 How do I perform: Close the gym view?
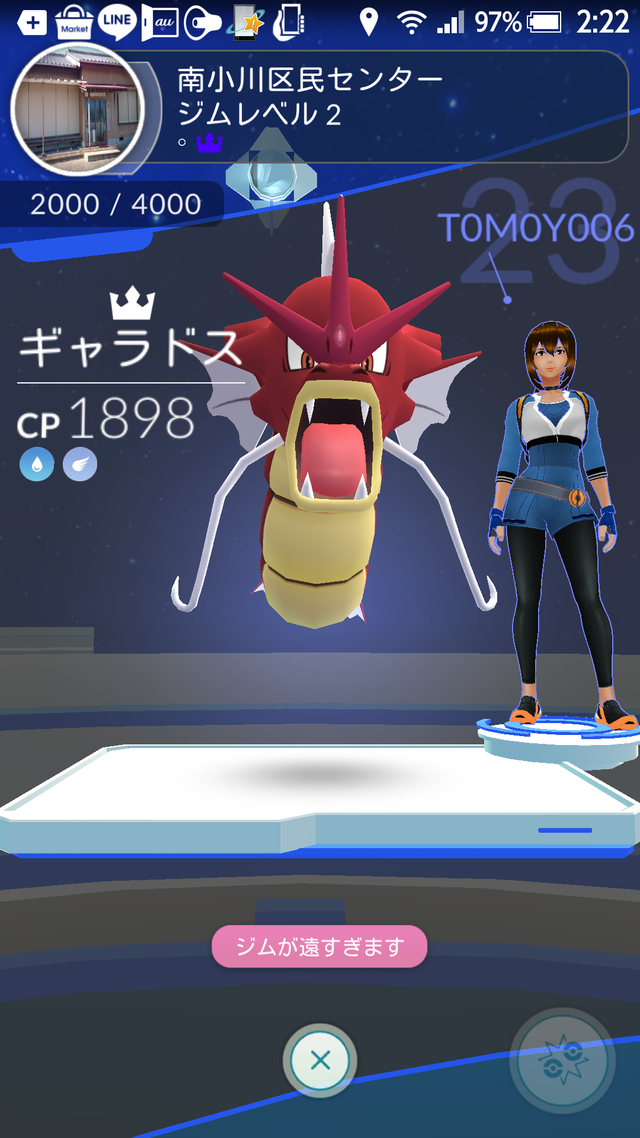320,1060
